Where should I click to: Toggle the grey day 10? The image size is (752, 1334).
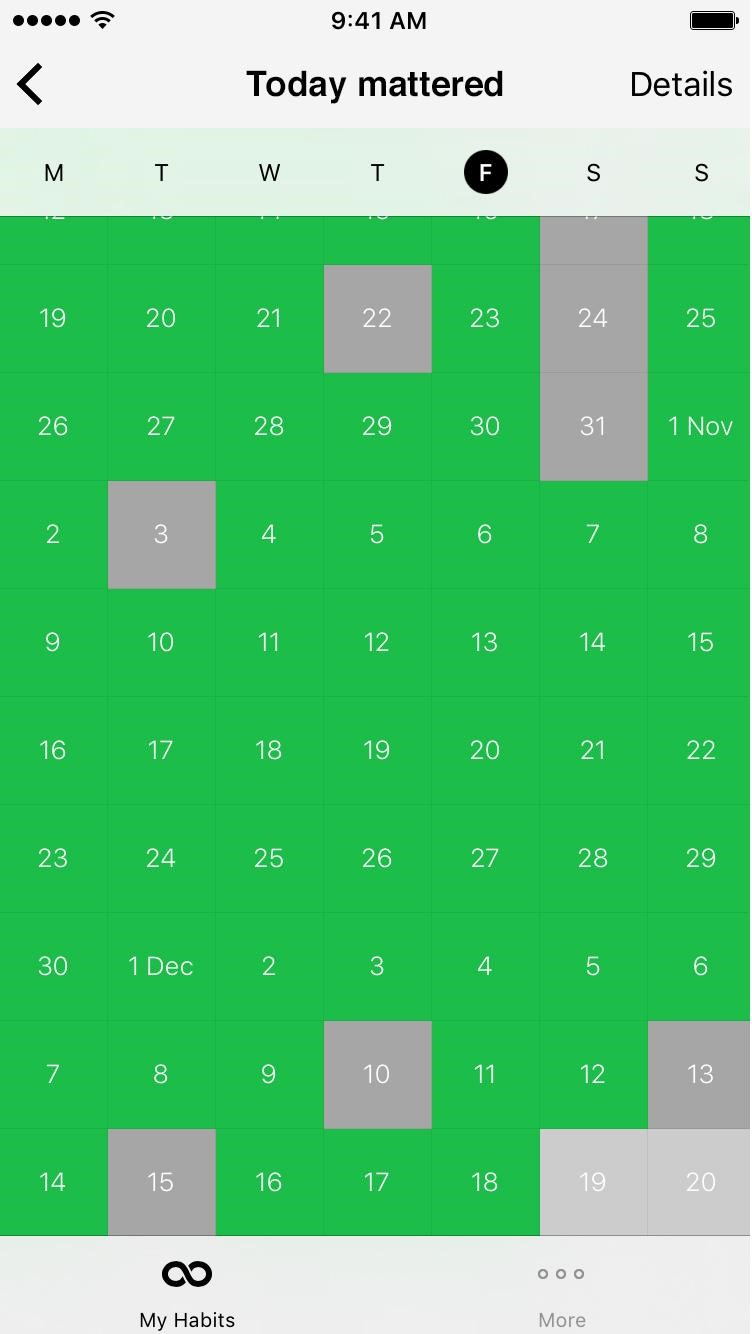pos(377,1075)
